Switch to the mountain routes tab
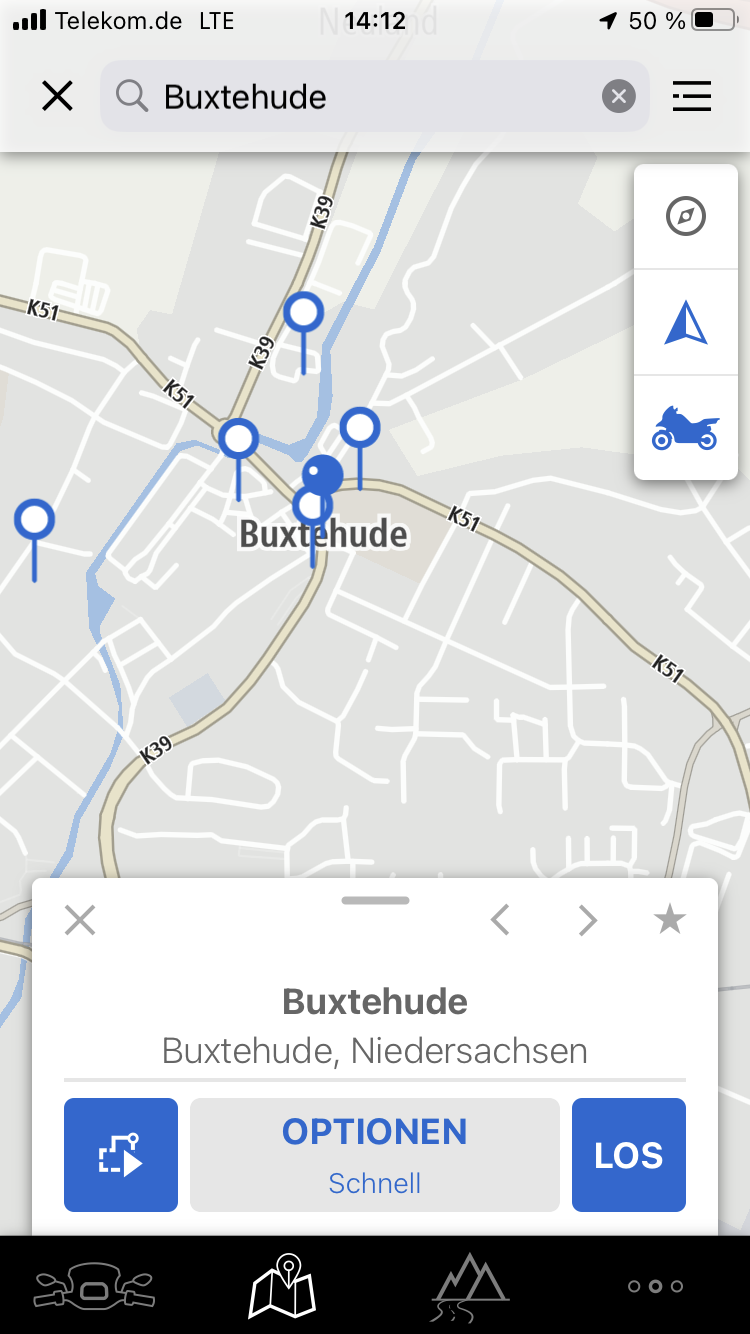Image resolution: width=750 pixels, height=1334 pixels. click(x=470, y=1286)
